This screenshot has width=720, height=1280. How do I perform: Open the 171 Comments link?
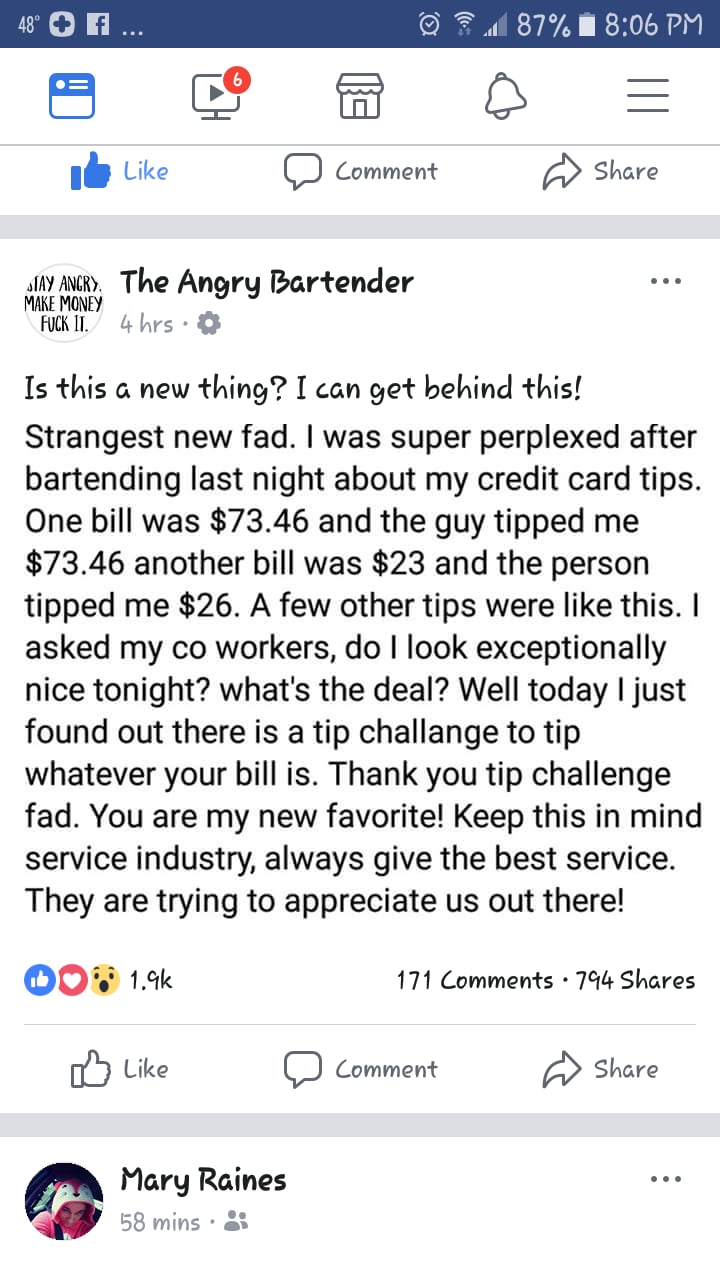tap(474, 980)
